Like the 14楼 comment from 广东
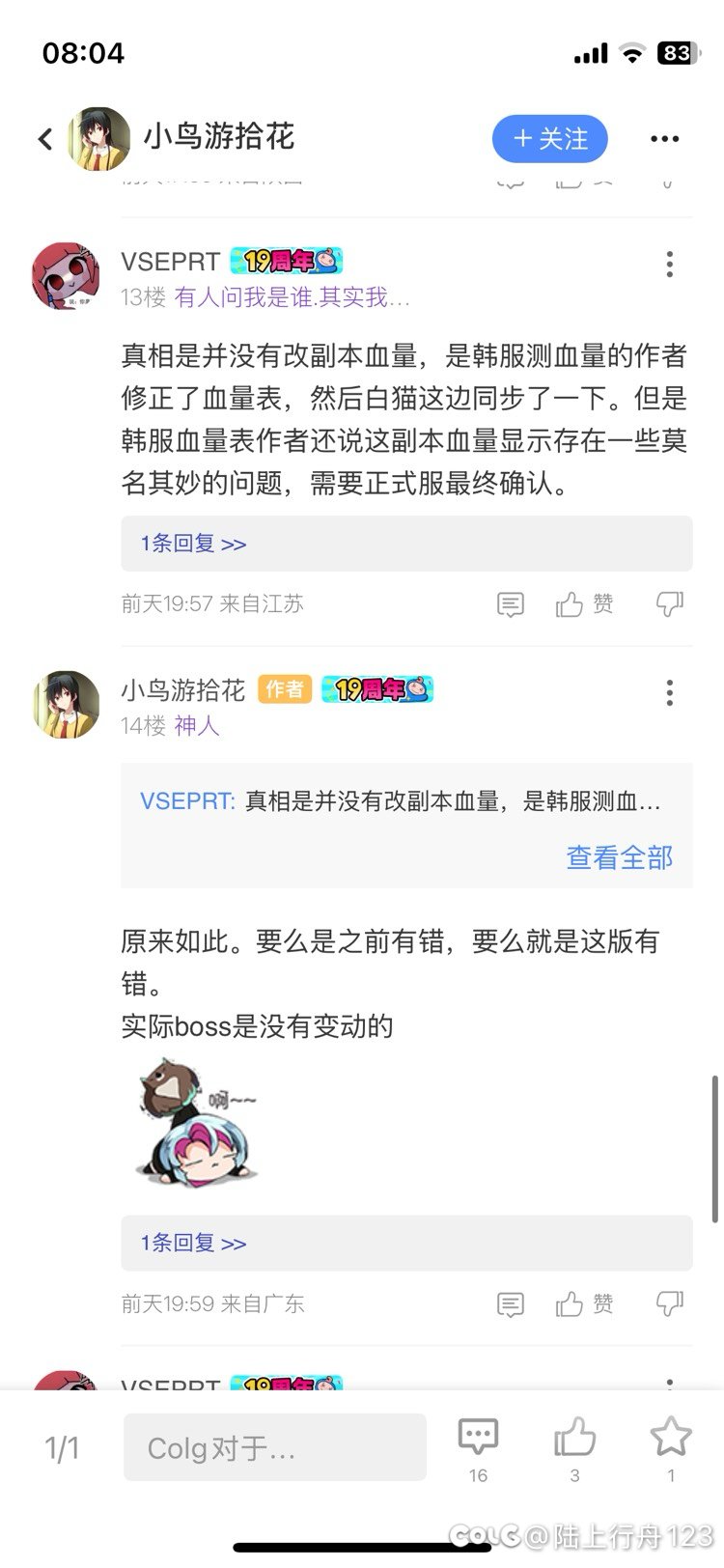This screenshot has width=724, height=1568. pos(584,1304)
